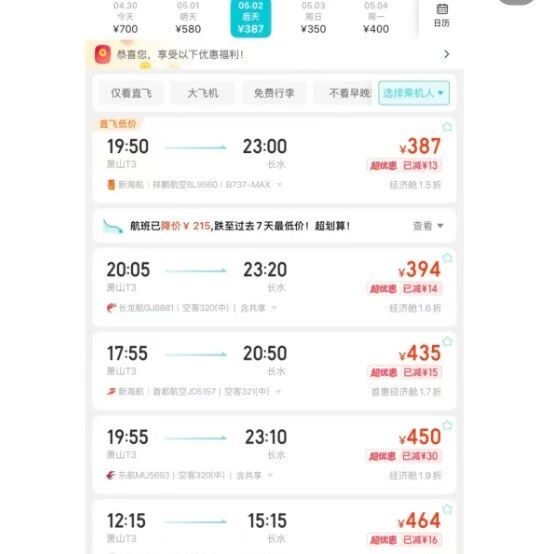Favorite the 19:55 to 23:10 flight
The height and width of the screenshot is (554, 554).
[x=447, y=425]
